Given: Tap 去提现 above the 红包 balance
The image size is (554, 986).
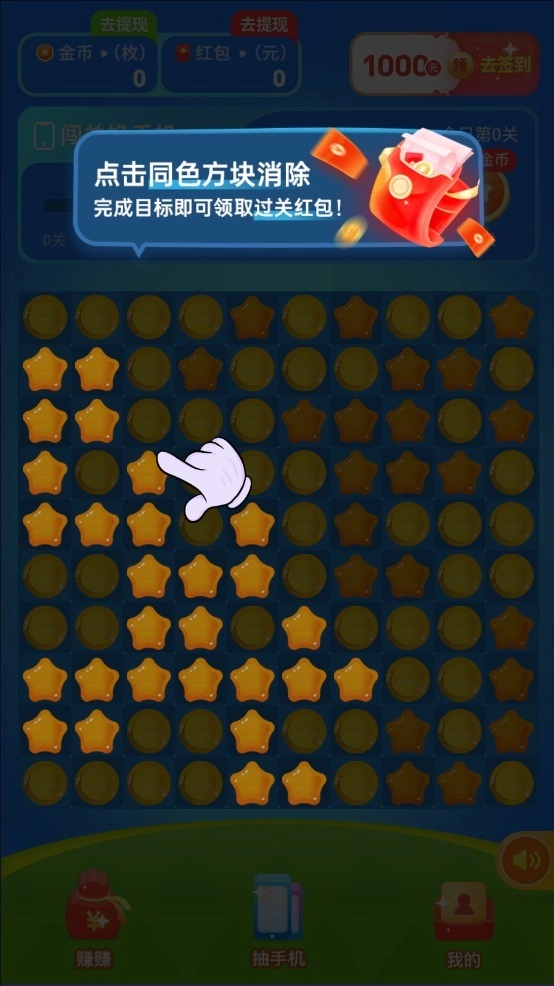Looking at the screenshot, I should point(264,26).
